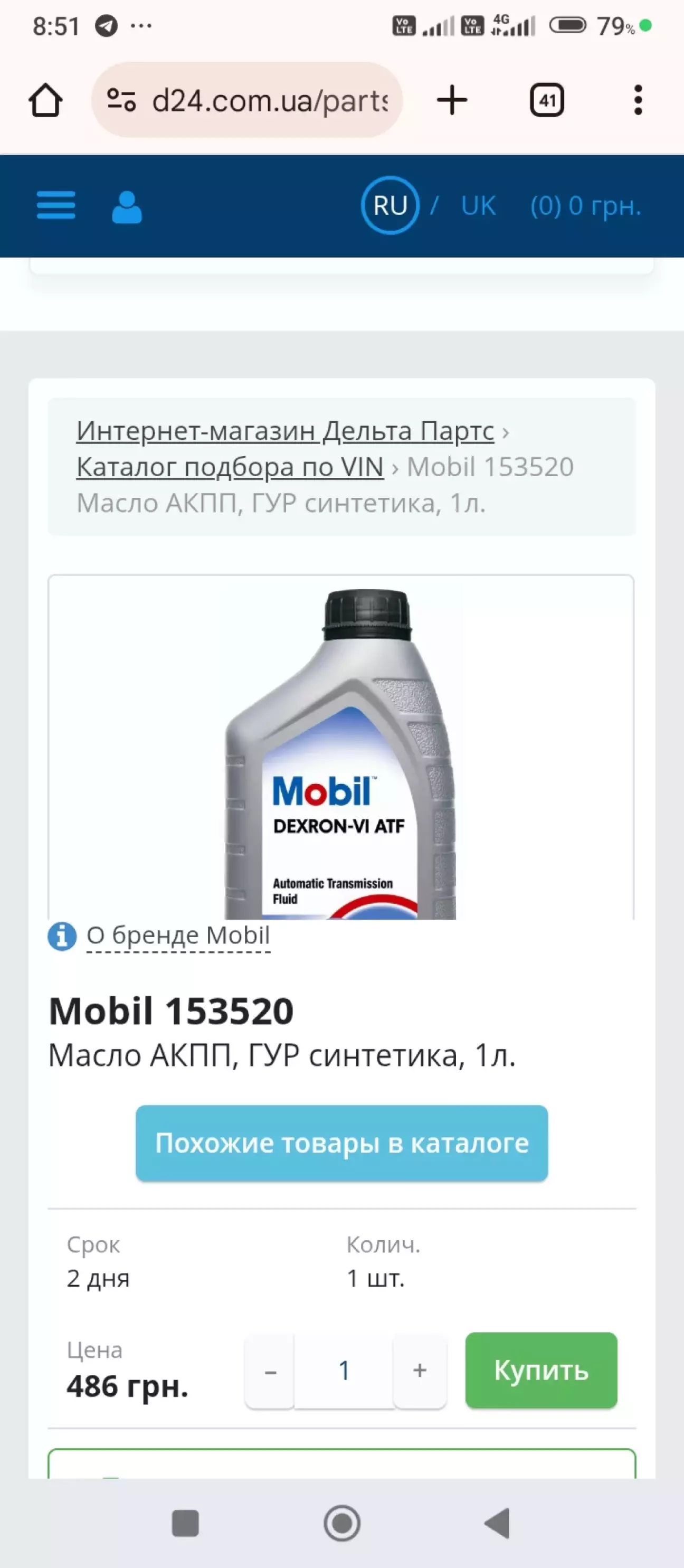Open Каталог подбора по VIN breadcrumb
Screen dimensions: 684x1568
pos(230,467)
